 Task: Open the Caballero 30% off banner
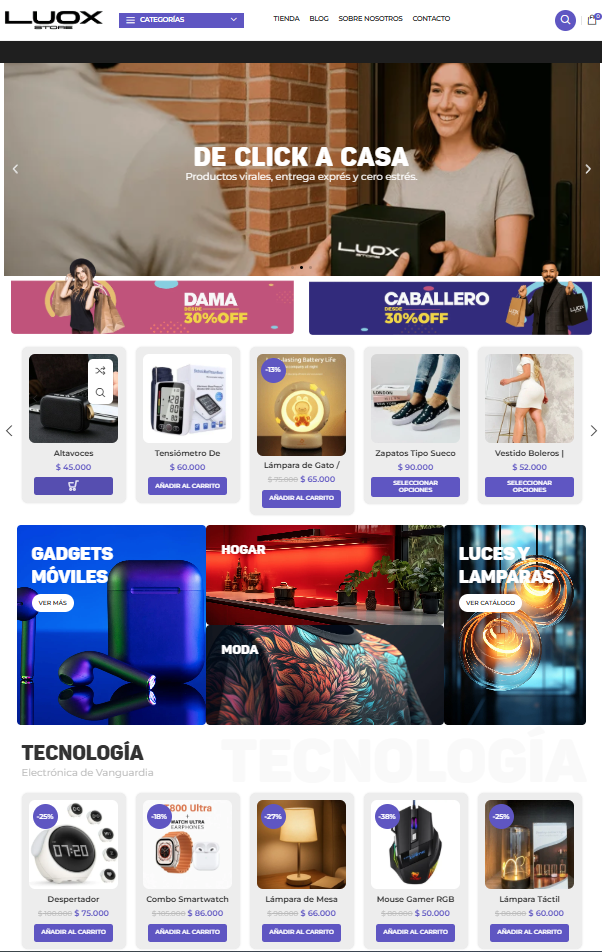pyautogui.click(x=450, y=308)
